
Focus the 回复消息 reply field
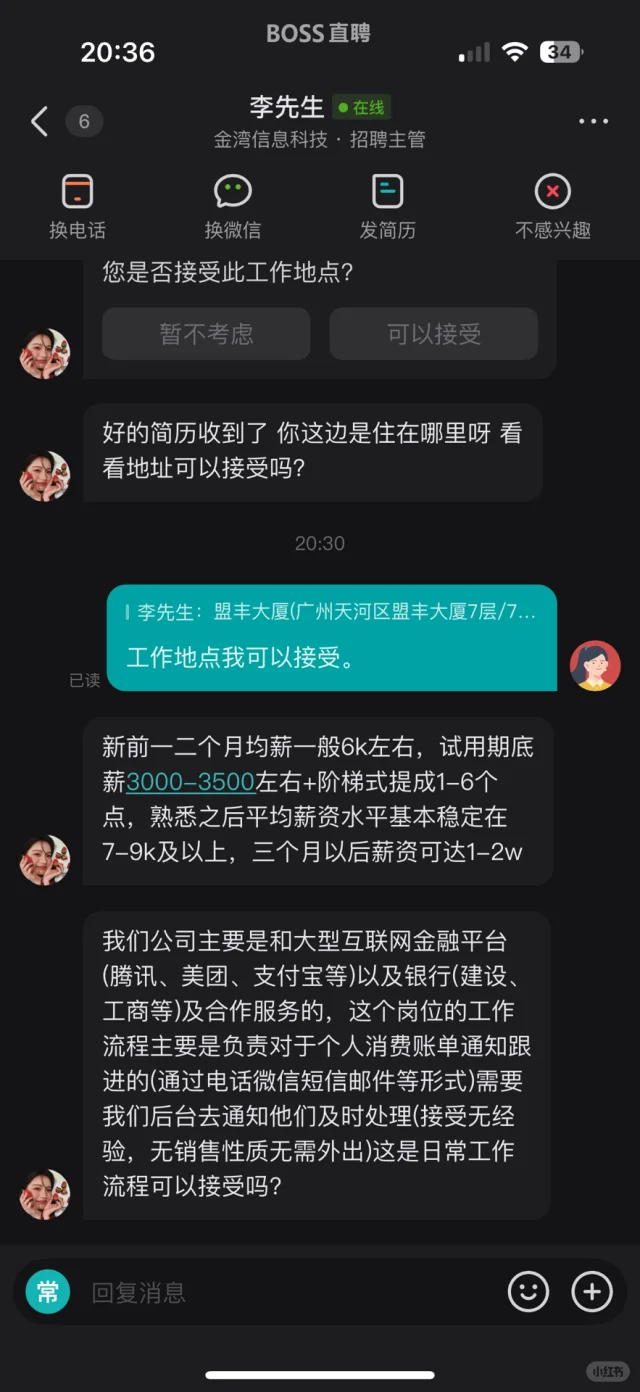(280, 1292)
